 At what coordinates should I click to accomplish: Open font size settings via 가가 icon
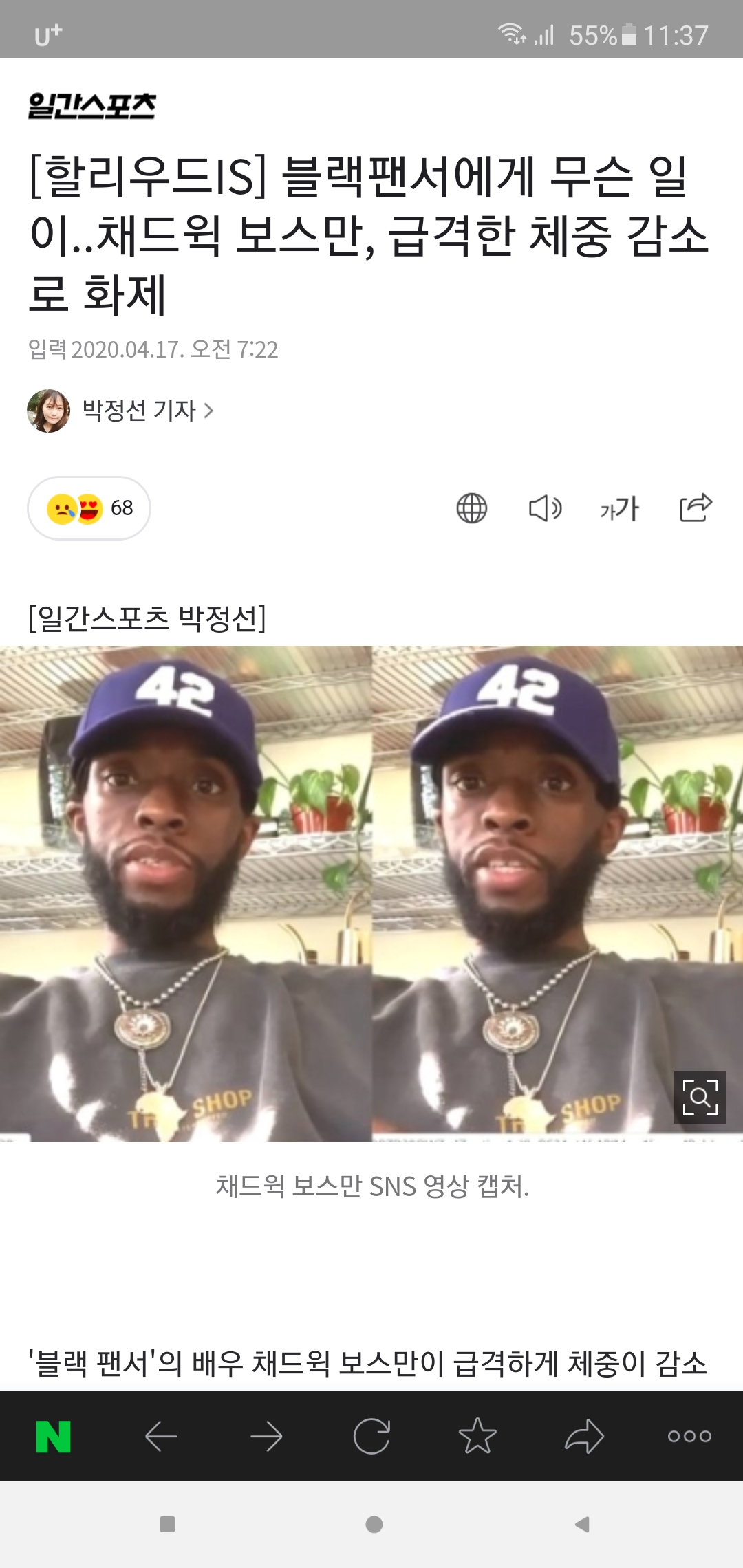coord(618,509)
